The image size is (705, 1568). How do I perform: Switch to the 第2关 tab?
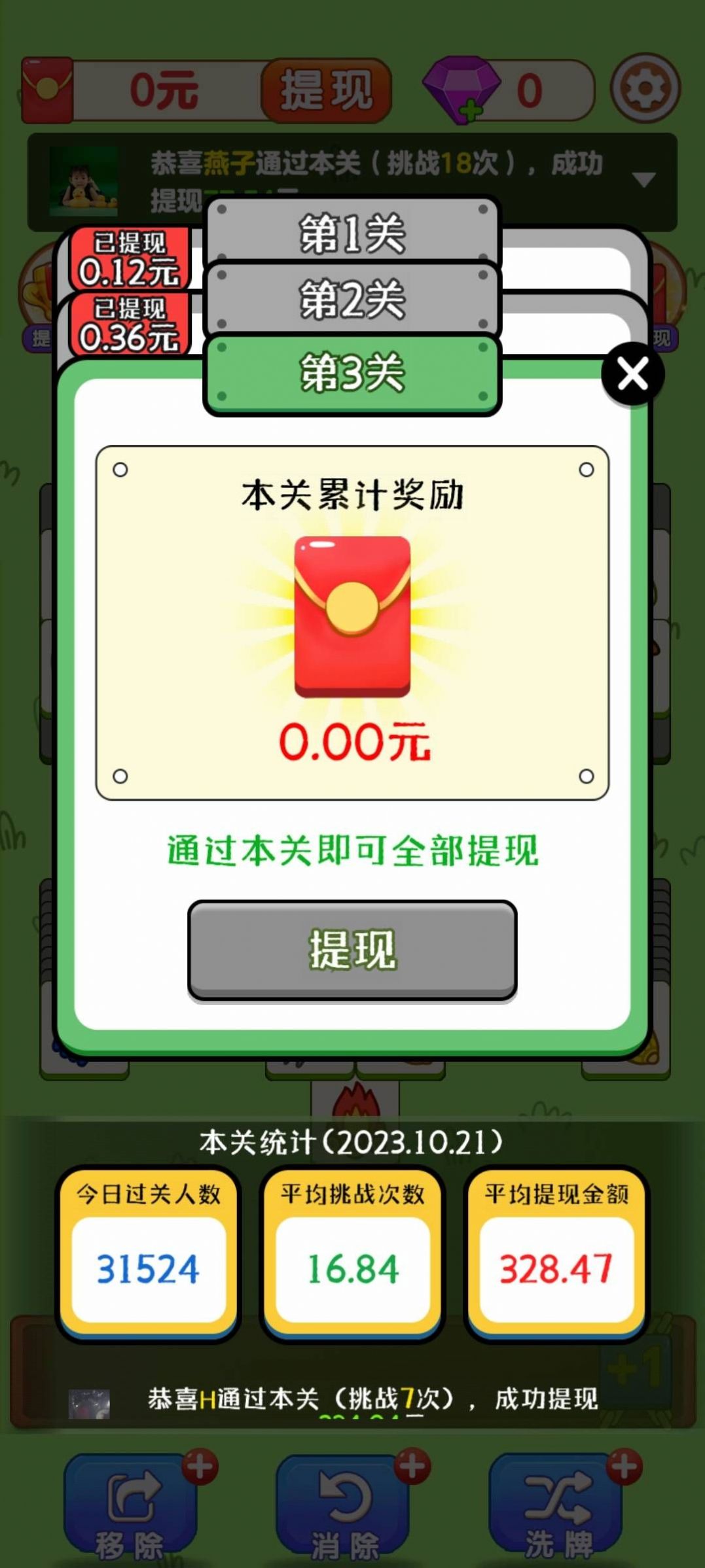[x=352, y=299]
